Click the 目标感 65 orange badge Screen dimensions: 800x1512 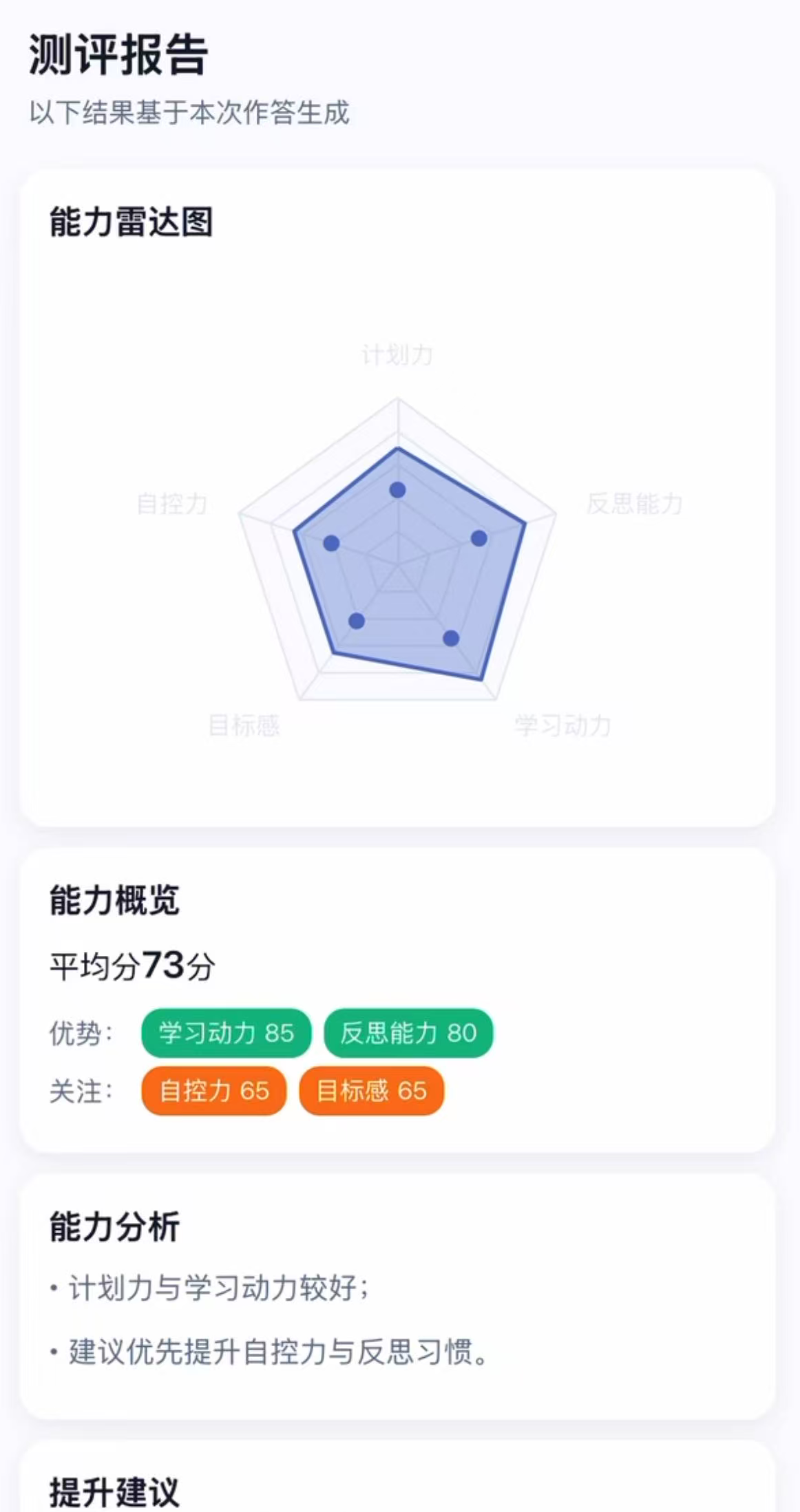point(370,1091)
